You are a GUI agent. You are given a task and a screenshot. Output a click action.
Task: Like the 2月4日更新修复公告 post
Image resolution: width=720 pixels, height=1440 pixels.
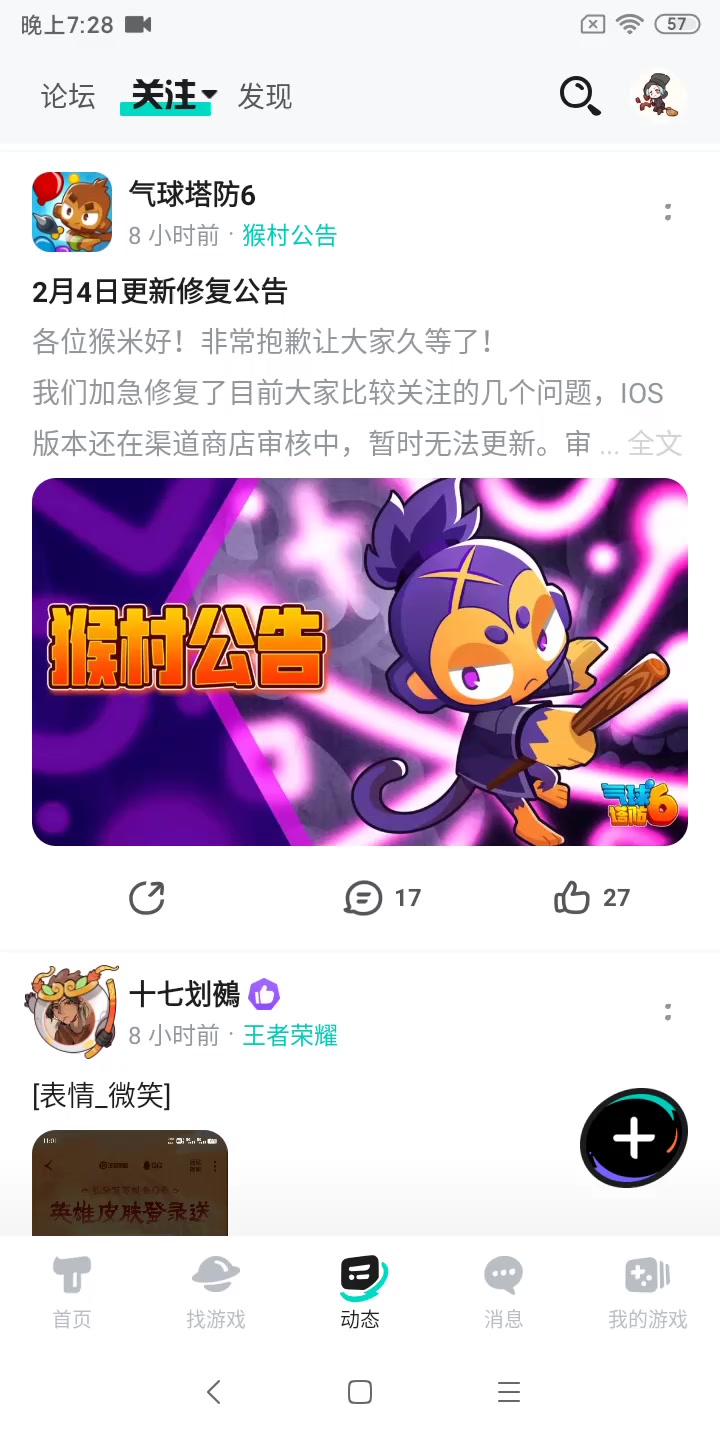click(591, 897)
